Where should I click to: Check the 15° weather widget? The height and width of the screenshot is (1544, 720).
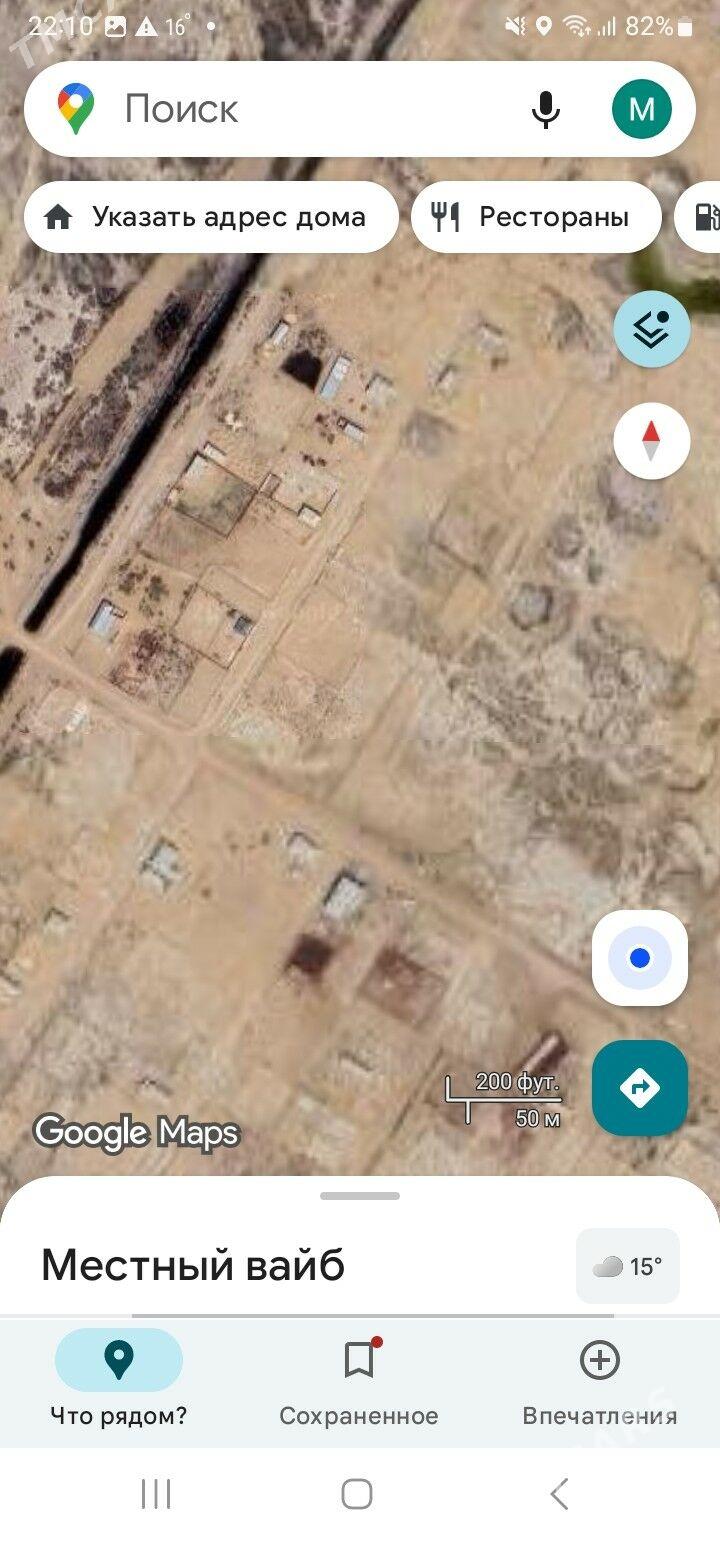[628, 1266]
